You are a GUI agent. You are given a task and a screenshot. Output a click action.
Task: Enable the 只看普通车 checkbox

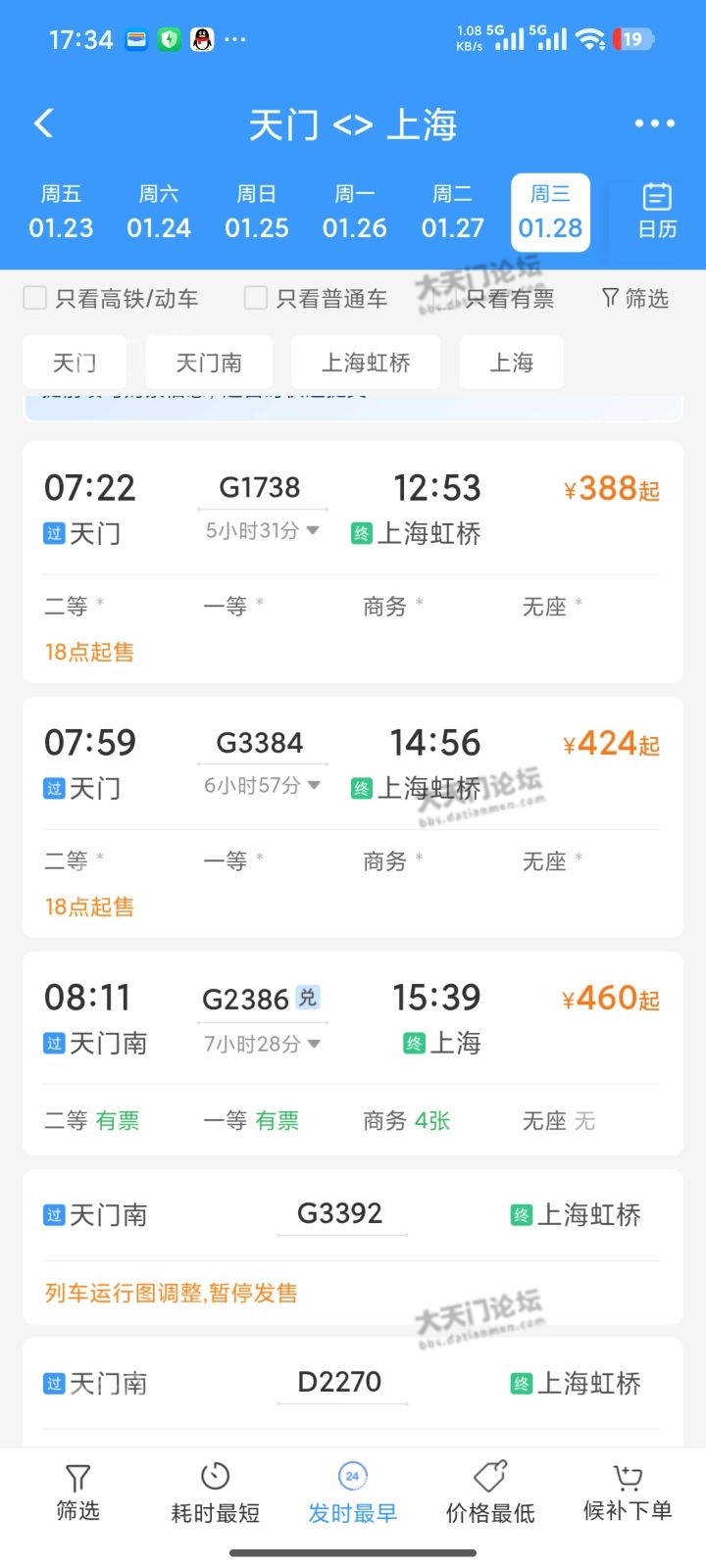tap(256, 298)
